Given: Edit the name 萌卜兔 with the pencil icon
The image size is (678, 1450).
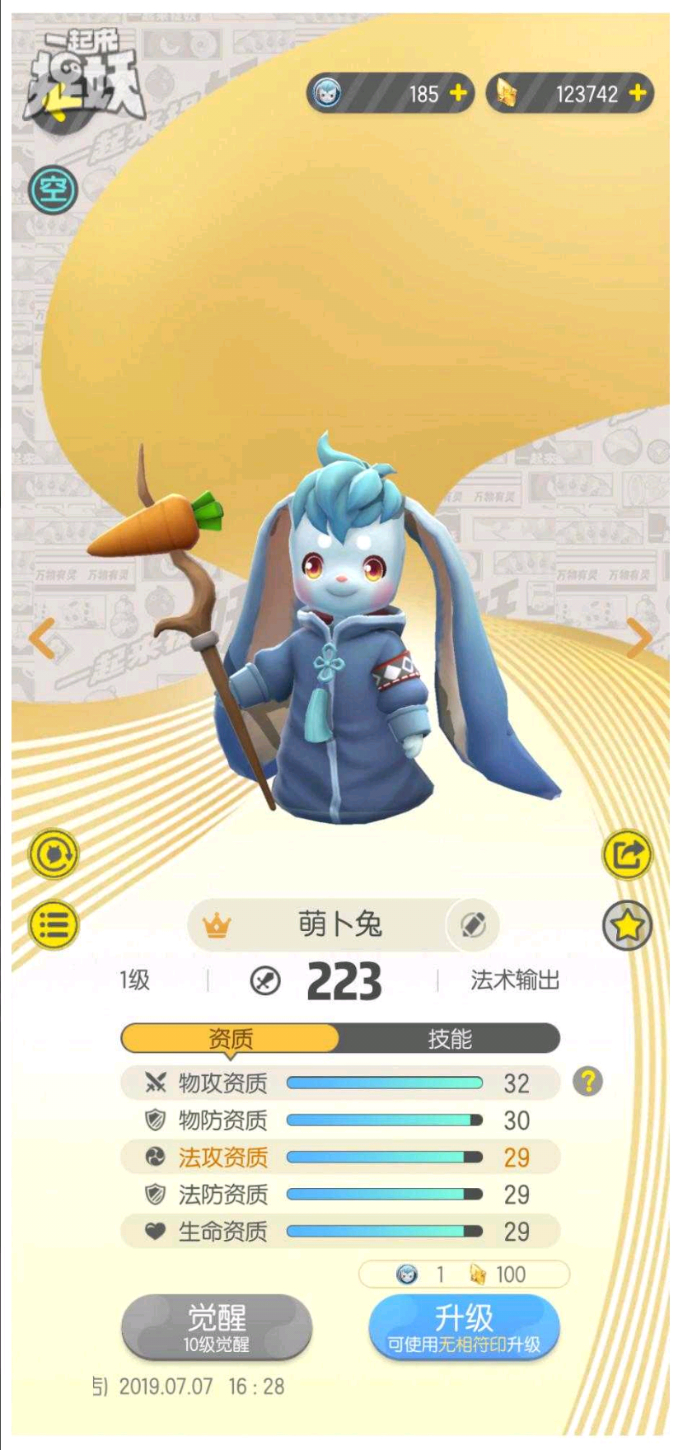Looking at the screenshot, I should coord(472,925).
